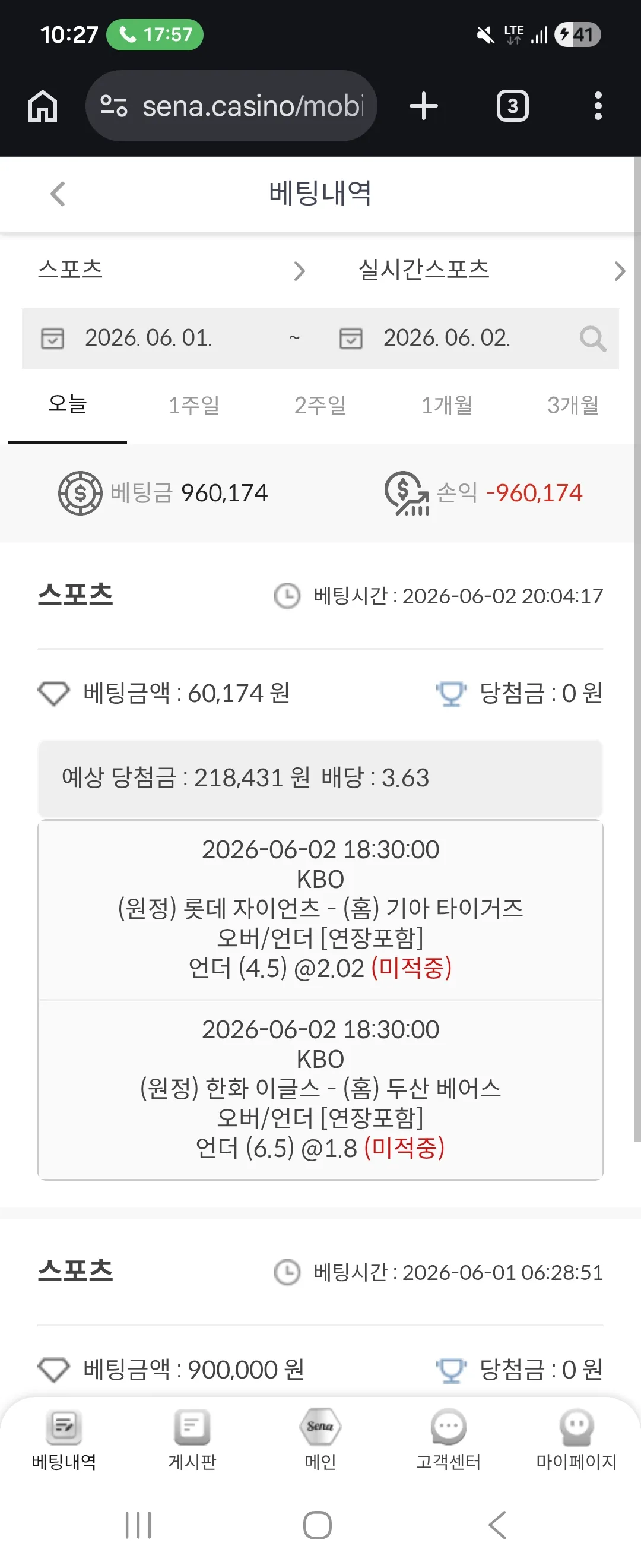
Task: Open a new browser tab
Action: 424,106
